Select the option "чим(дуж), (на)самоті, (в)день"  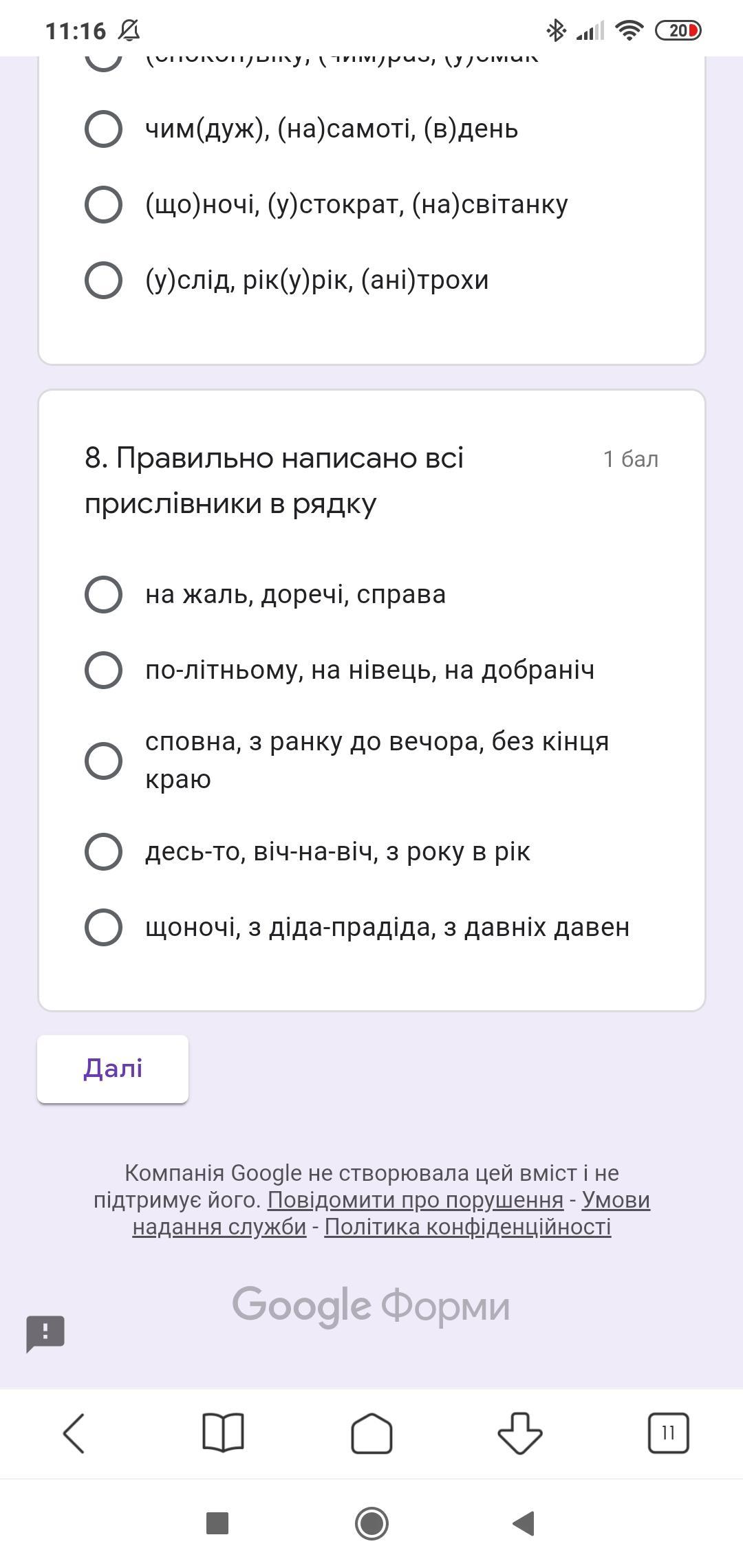(103, 129)
